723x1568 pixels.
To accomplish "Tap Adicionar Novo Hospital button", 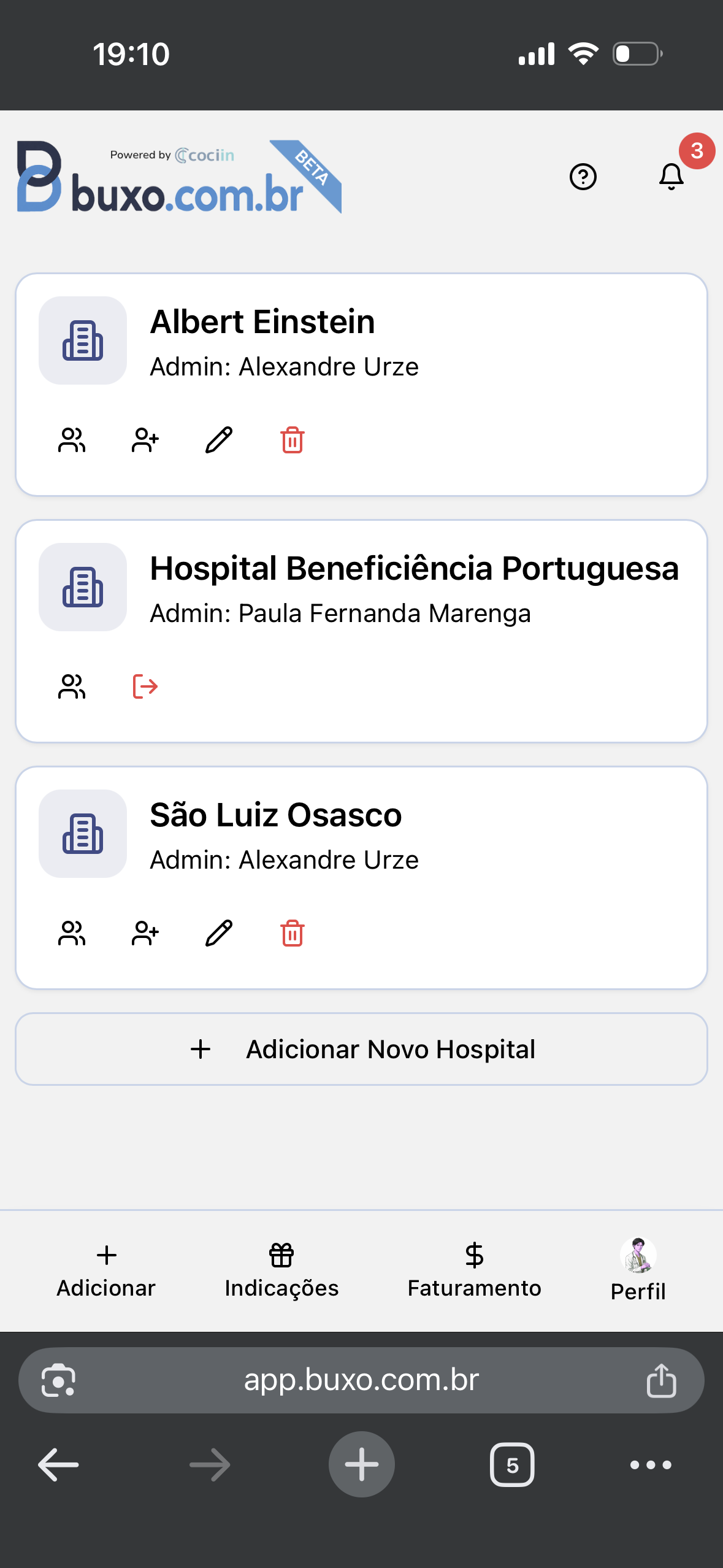I will (x=362, y=1049).
